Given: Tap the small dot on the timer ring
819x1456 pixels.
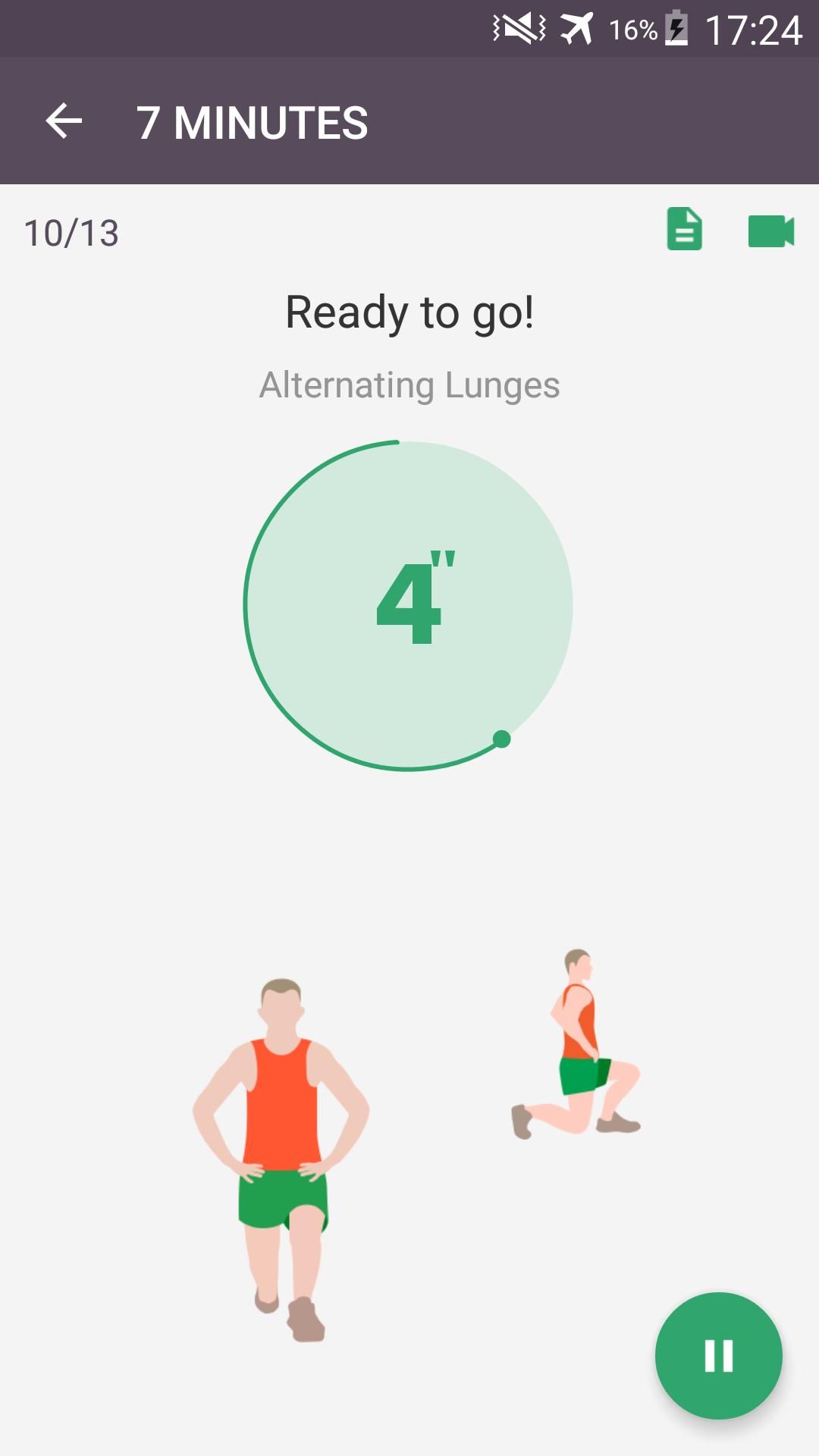Looking at the screenshot, I should click(501, 737).
